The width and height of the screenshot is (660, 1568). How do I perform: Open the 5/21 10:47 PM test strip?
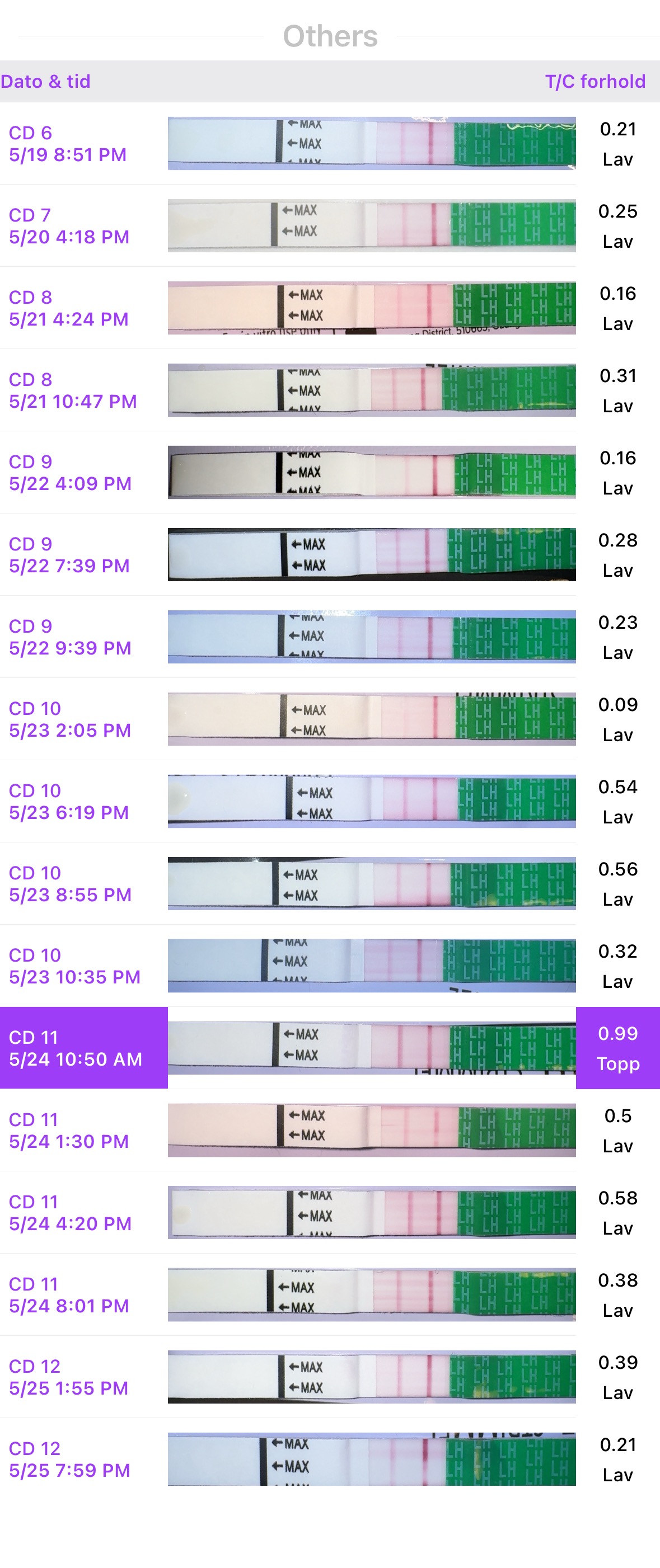(329, 390)
